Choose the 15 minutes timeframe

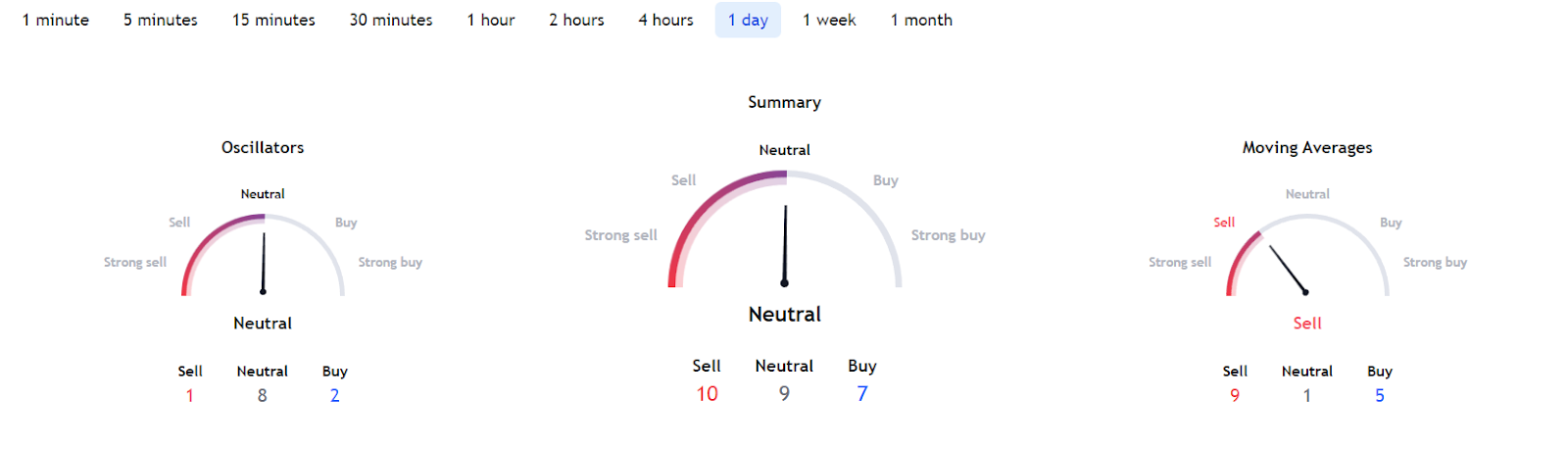click(x=273, y=20)
